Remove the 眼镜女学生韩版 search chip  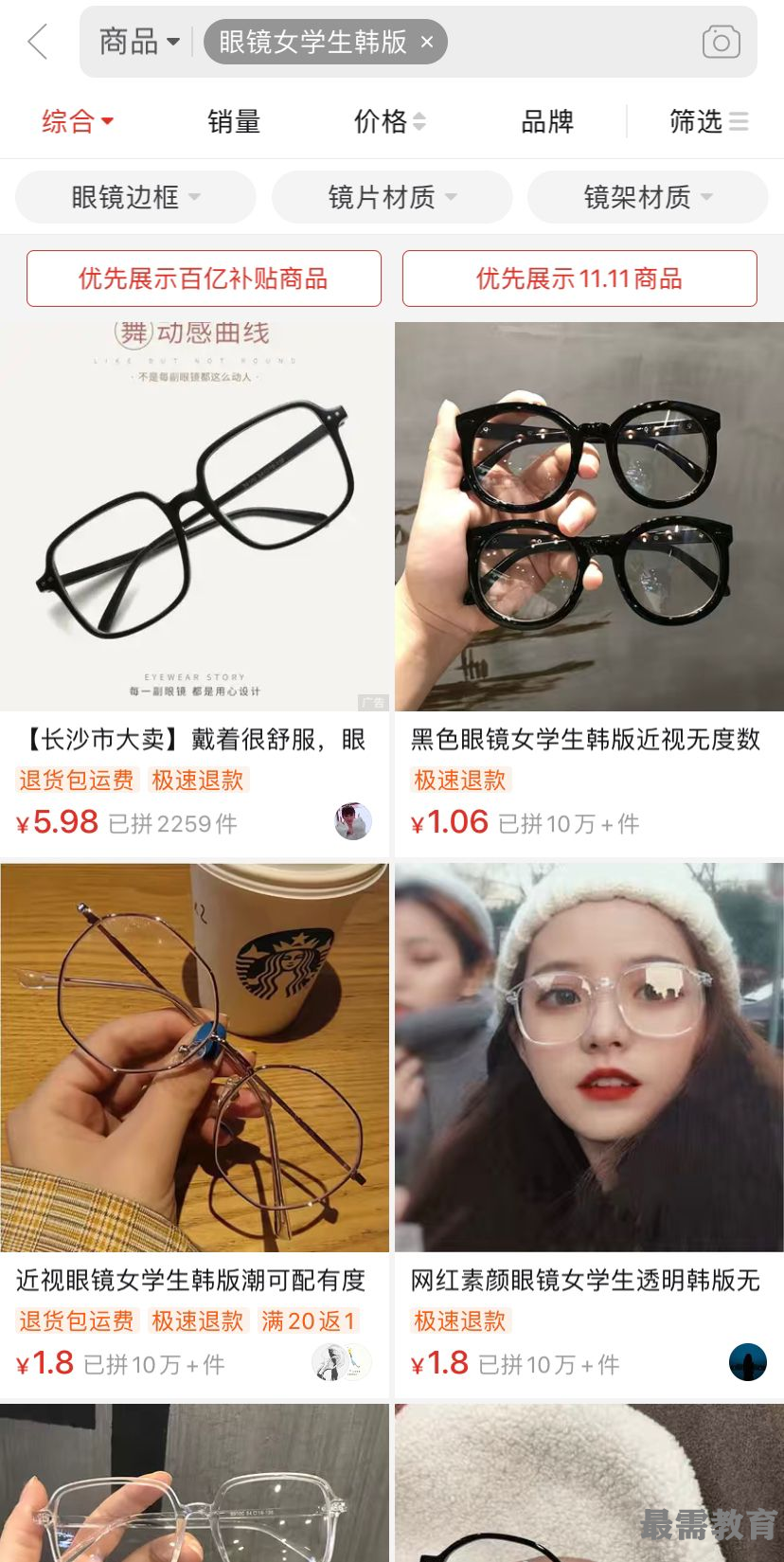pyautogui.click(x=427, y=42)
